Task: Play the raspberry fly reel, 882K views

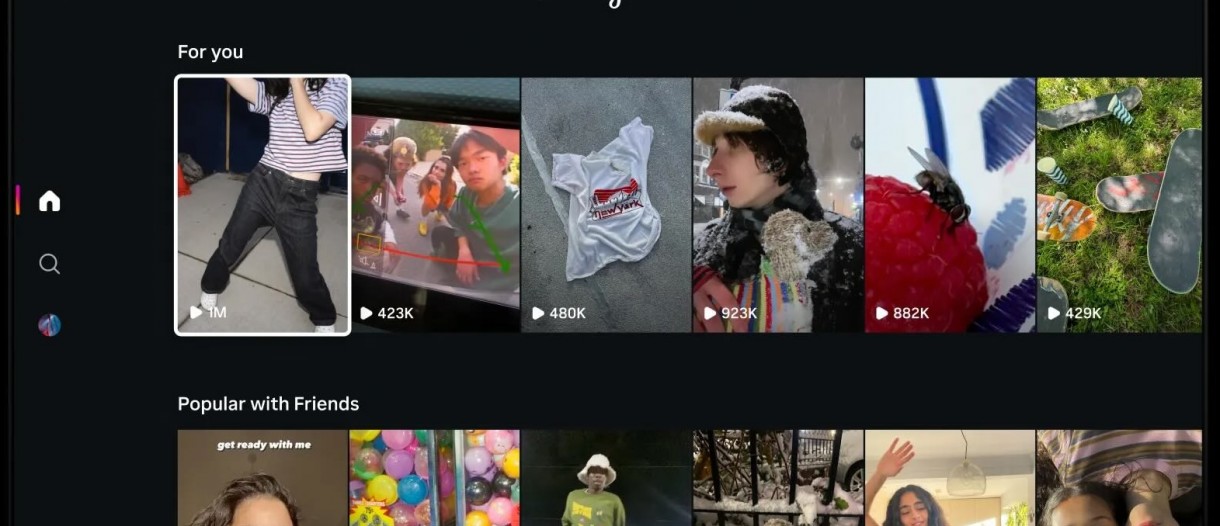Action: pyautogui.click(x=950, y=205)
